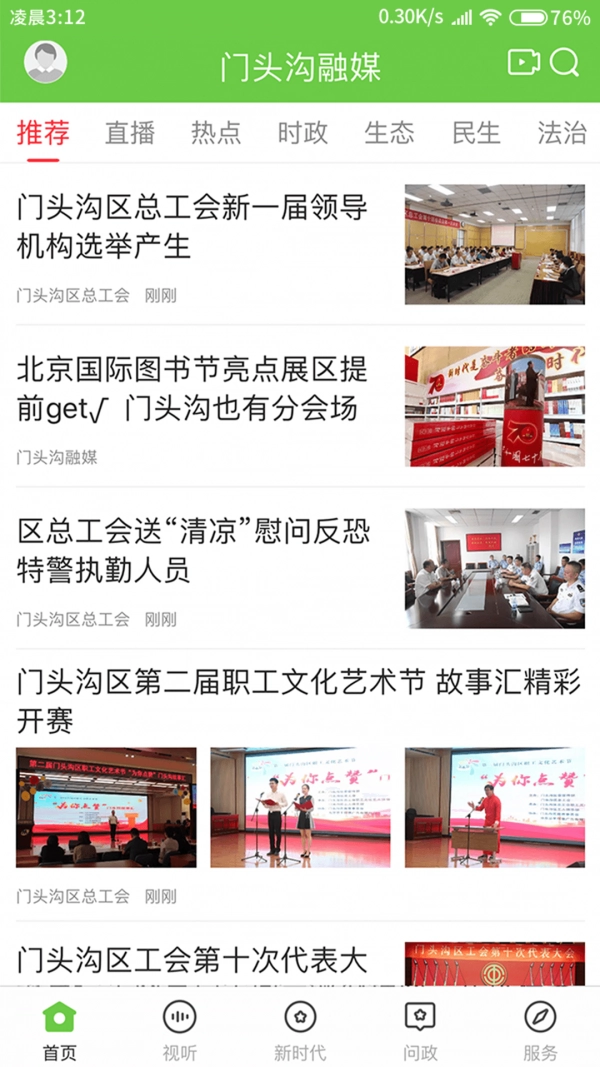Switch to the 问政 tab
The width and height of the screenshot is (600, 1067).
tap(420, 1030)
